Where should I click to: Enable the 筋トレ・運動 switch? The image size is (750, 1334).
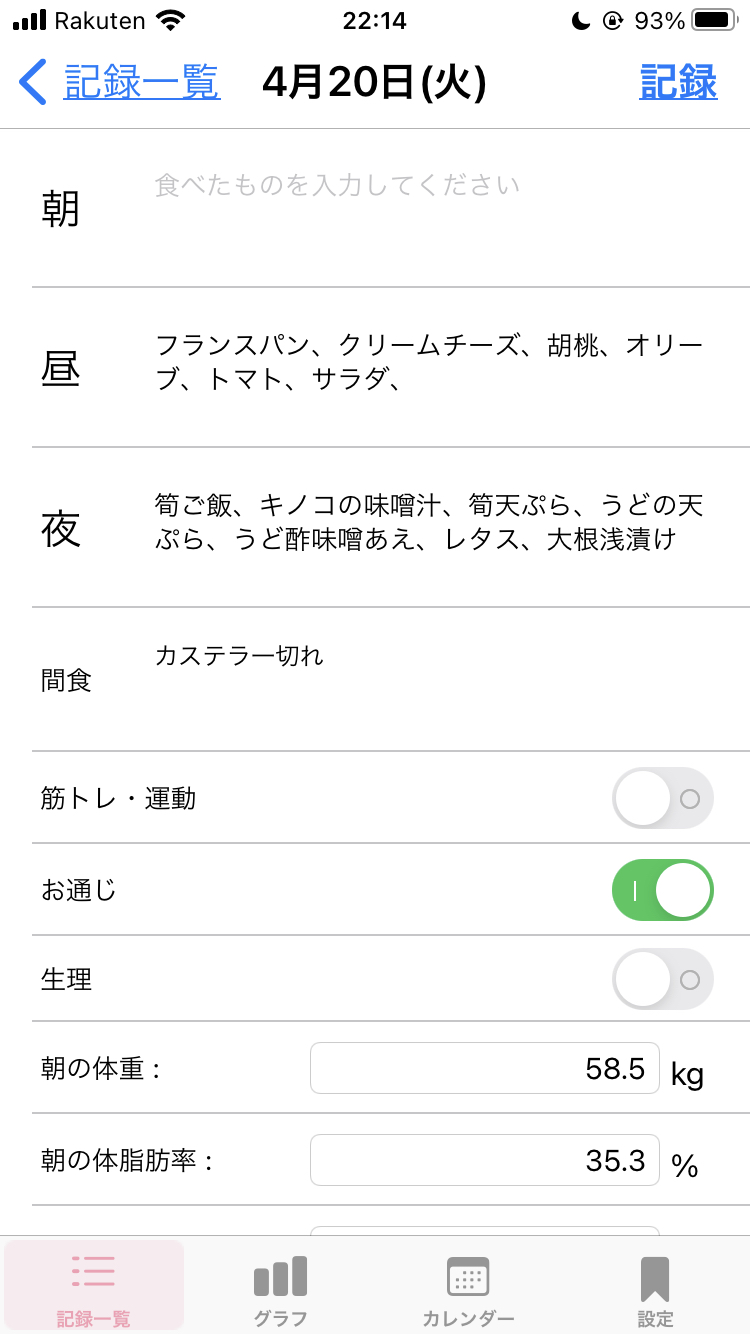[x=663, y=798]
